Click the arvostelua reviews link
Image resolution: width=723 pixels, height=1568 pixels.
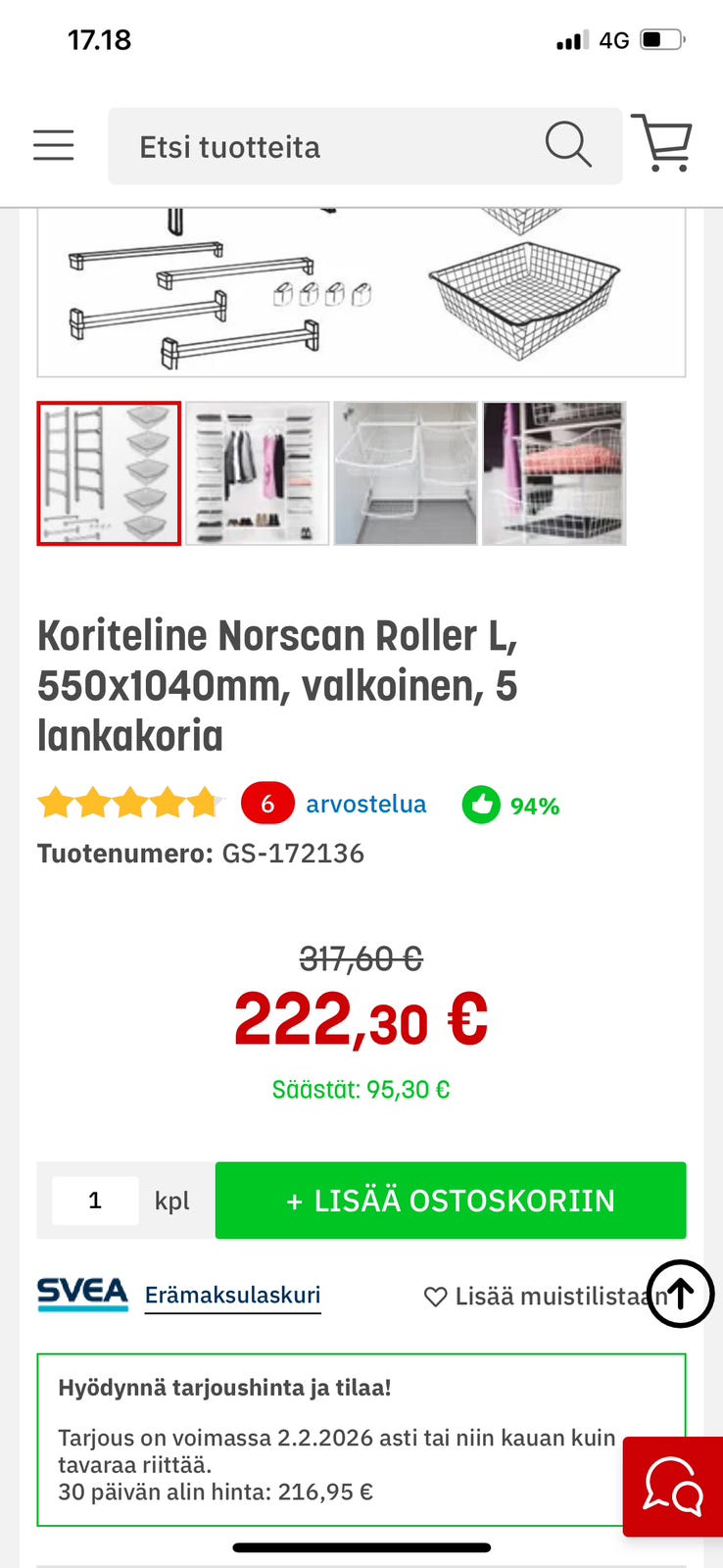(x=365, y=805)
